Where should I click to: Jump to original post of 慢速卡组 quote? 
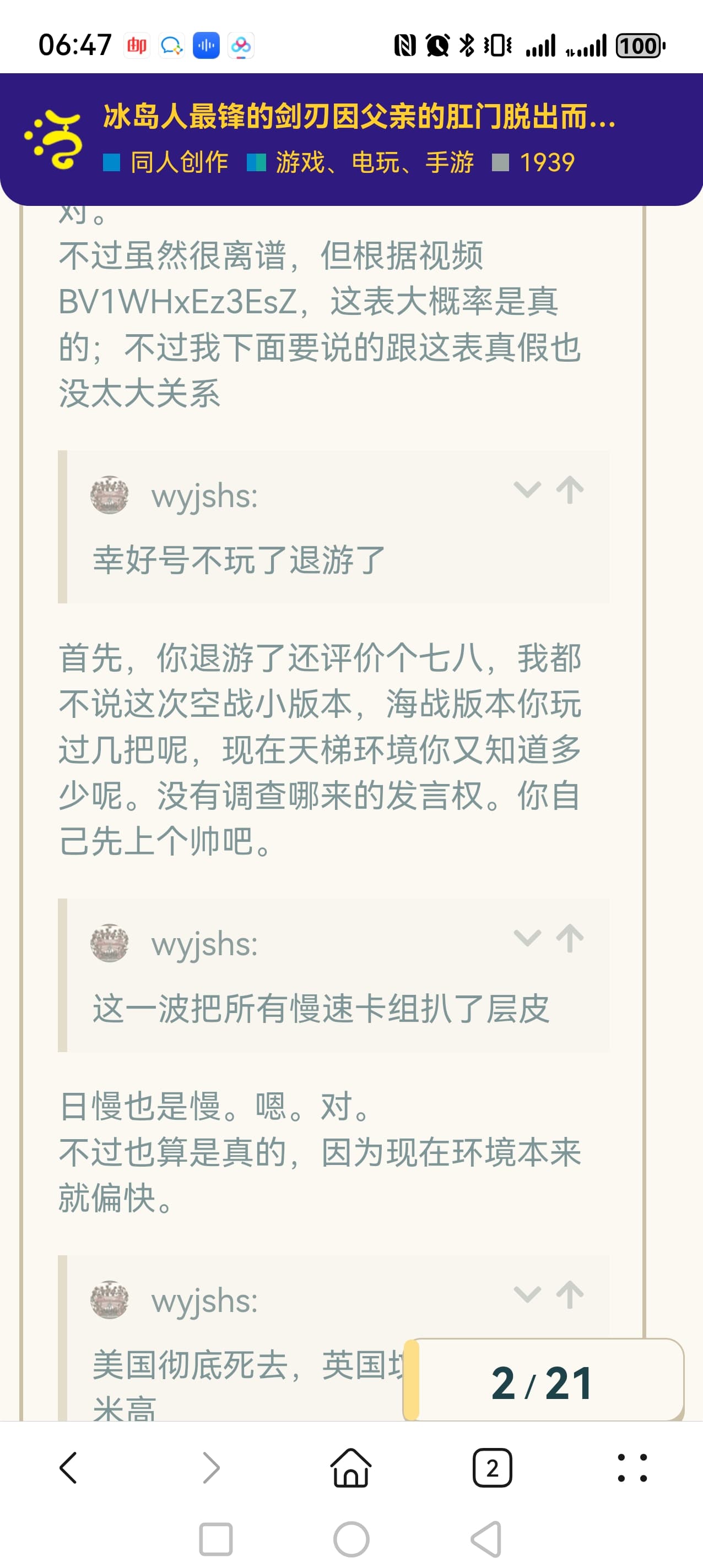[570, 938]
